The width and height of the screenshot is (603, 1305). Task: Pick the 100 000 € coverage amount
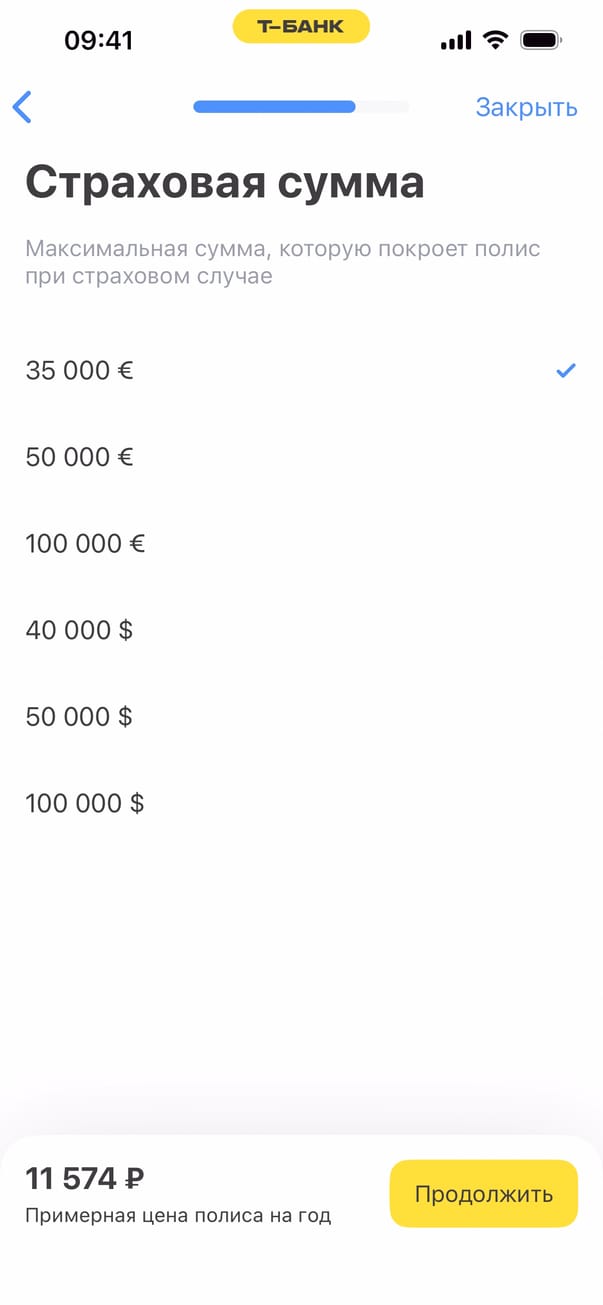point(86,544)
